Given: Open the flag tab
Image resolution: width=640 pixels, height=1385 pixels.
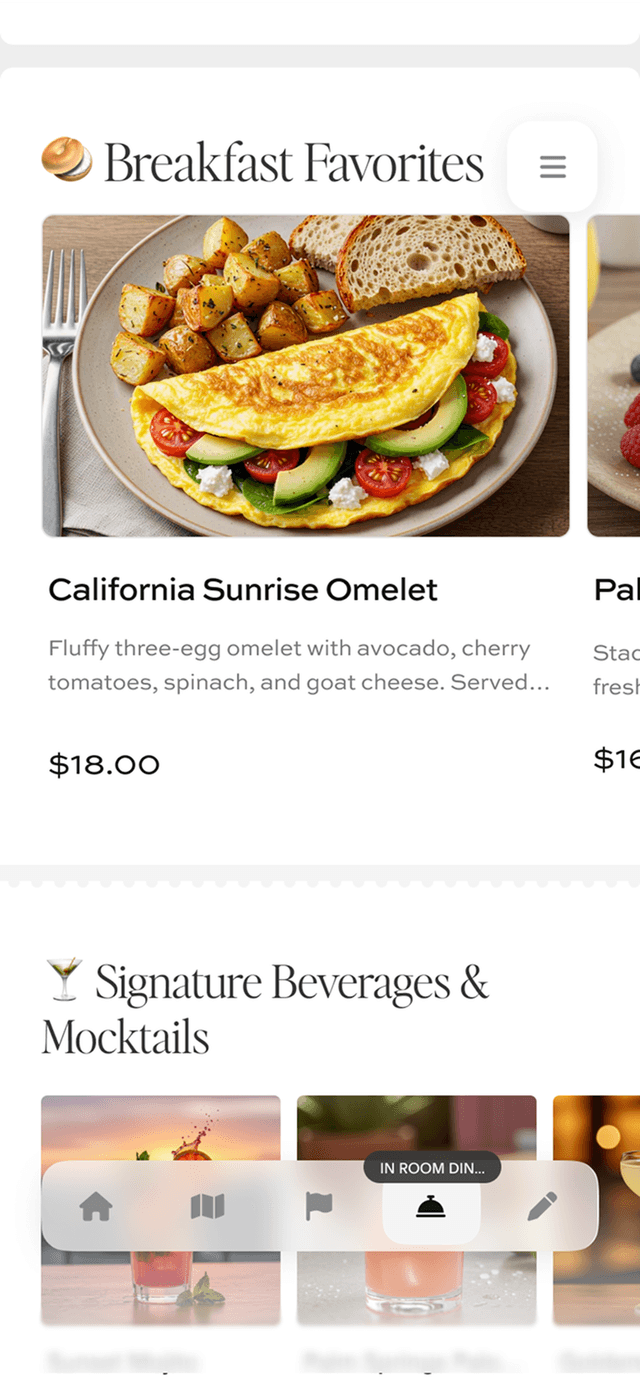Looking at the screenshot, I should 318,1207.
